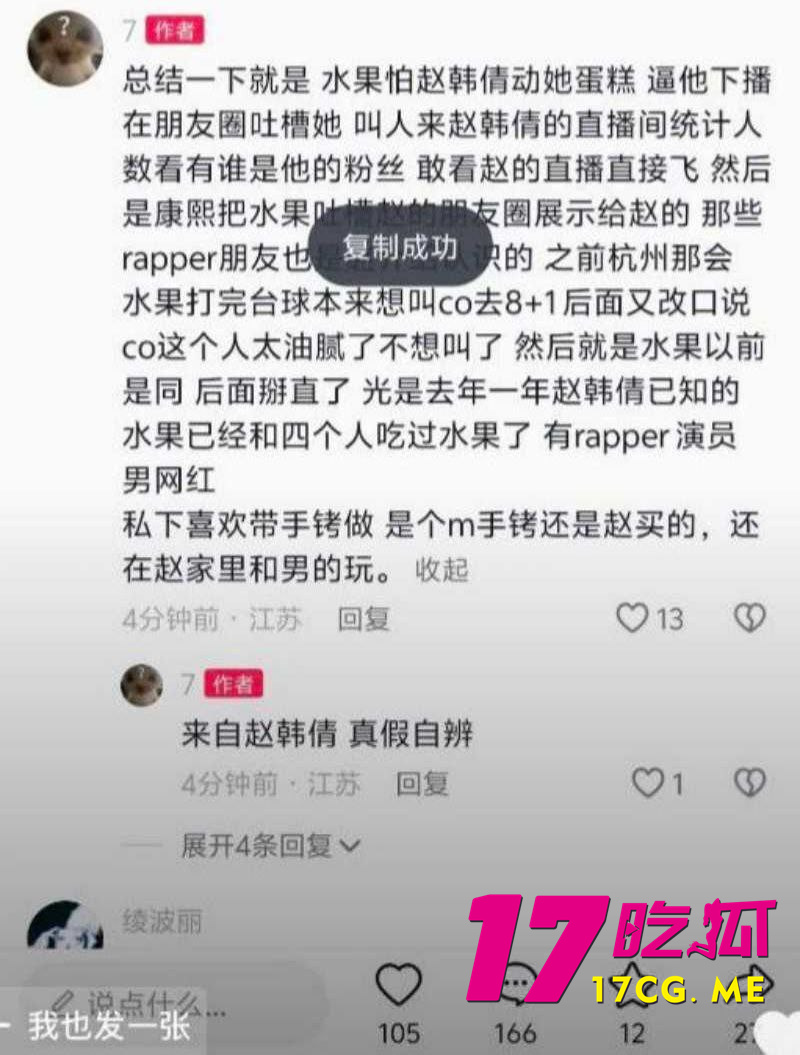Screen dimensions: 800x1055
Task: Reply to the 来自赵韩倩 真假自辨 comment
Action: point(422,784)
